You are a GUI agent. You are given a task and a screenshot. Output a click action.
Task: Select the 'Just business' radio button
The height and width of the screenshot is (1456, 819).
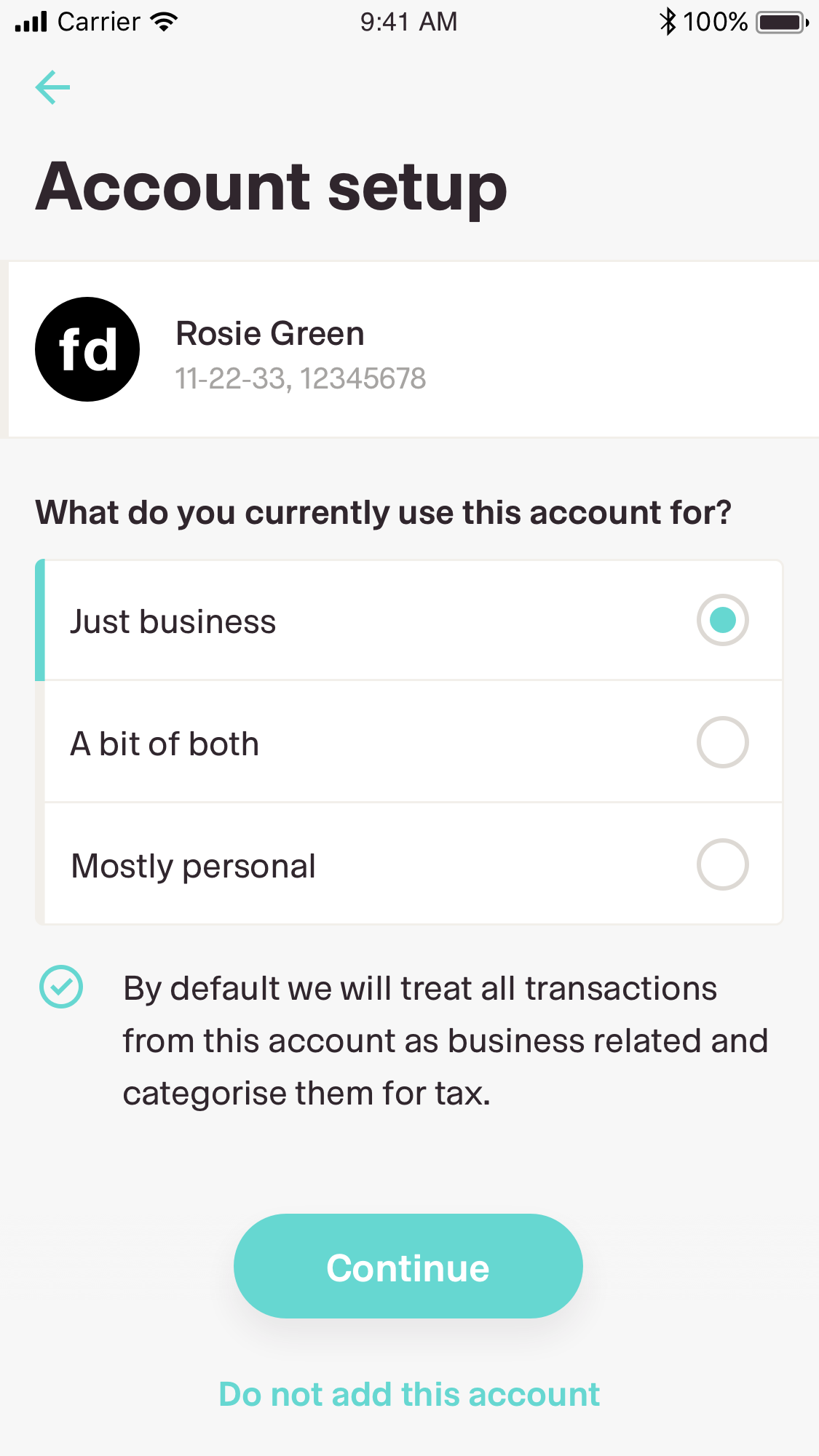point(722,620)
